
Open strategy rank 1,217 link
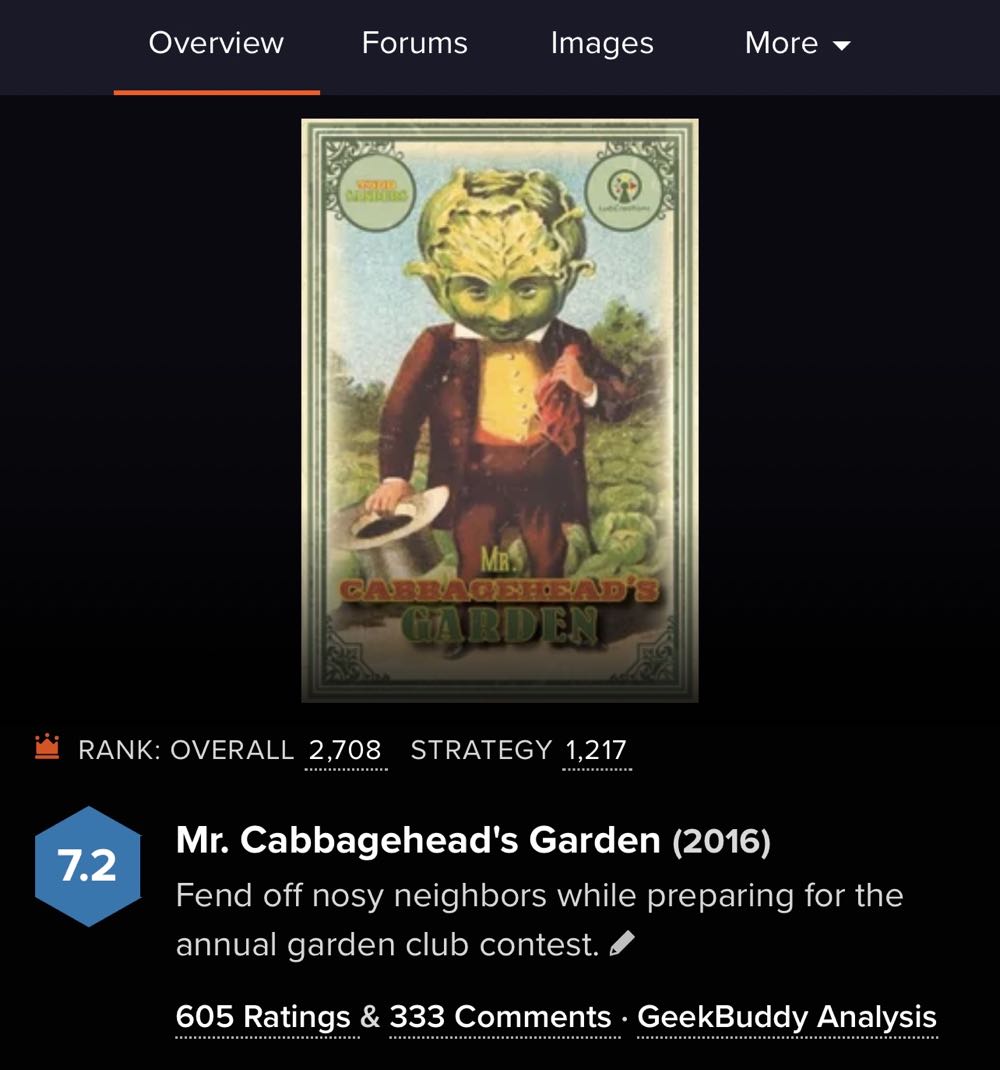596,750
